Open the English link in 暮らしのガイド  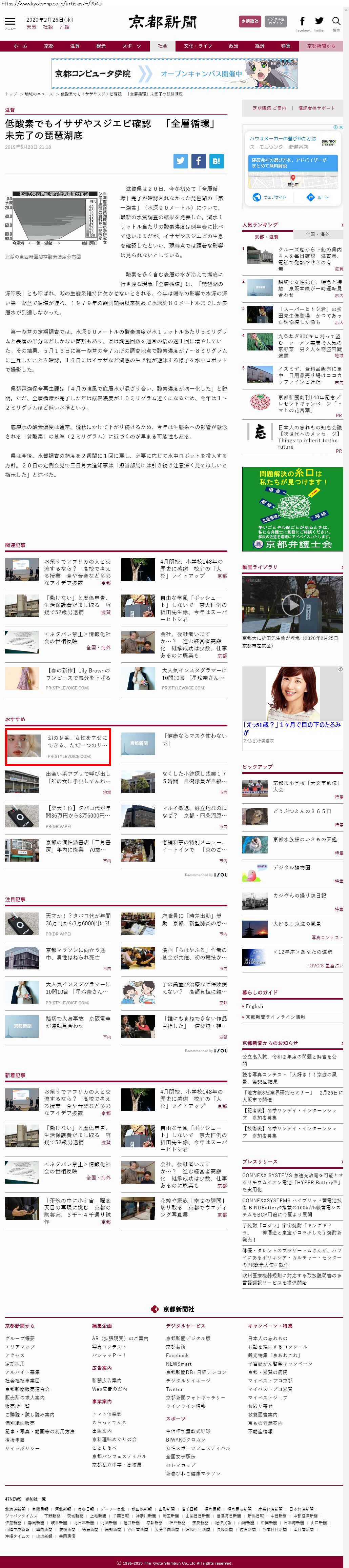click(254, 1006)
